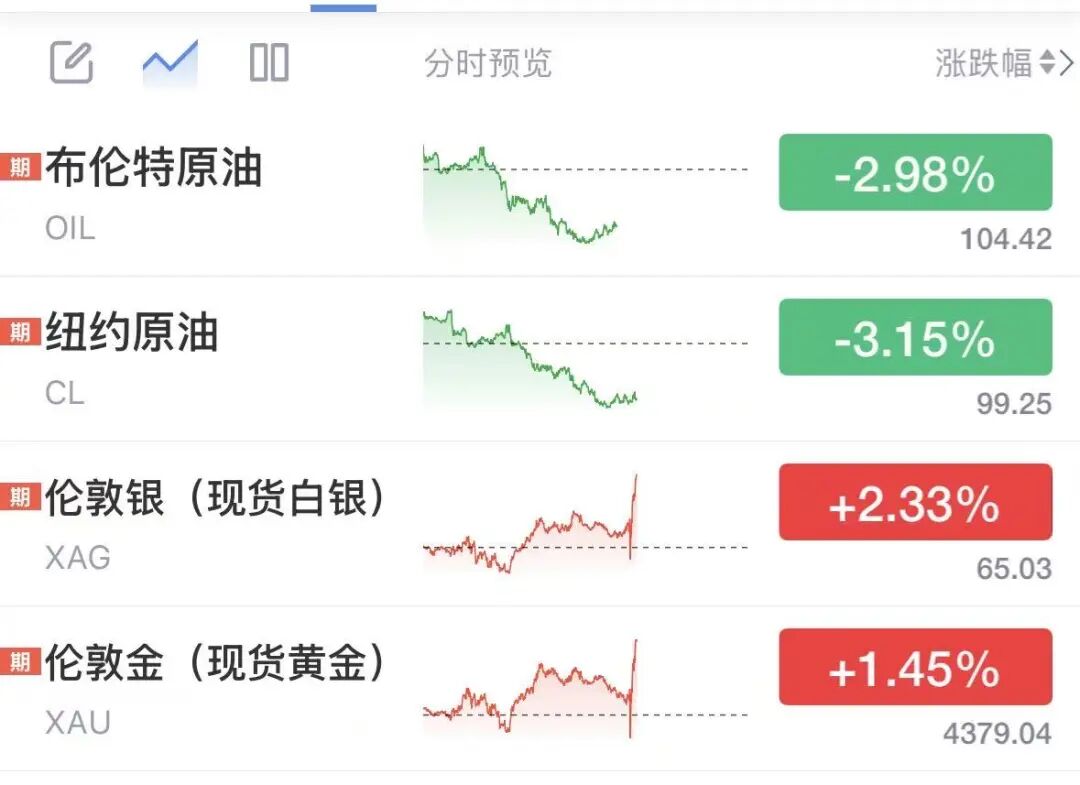The image size is (1080, 785).
Task: Switch to the two-column layout view
Action: (x=269, y=63)
